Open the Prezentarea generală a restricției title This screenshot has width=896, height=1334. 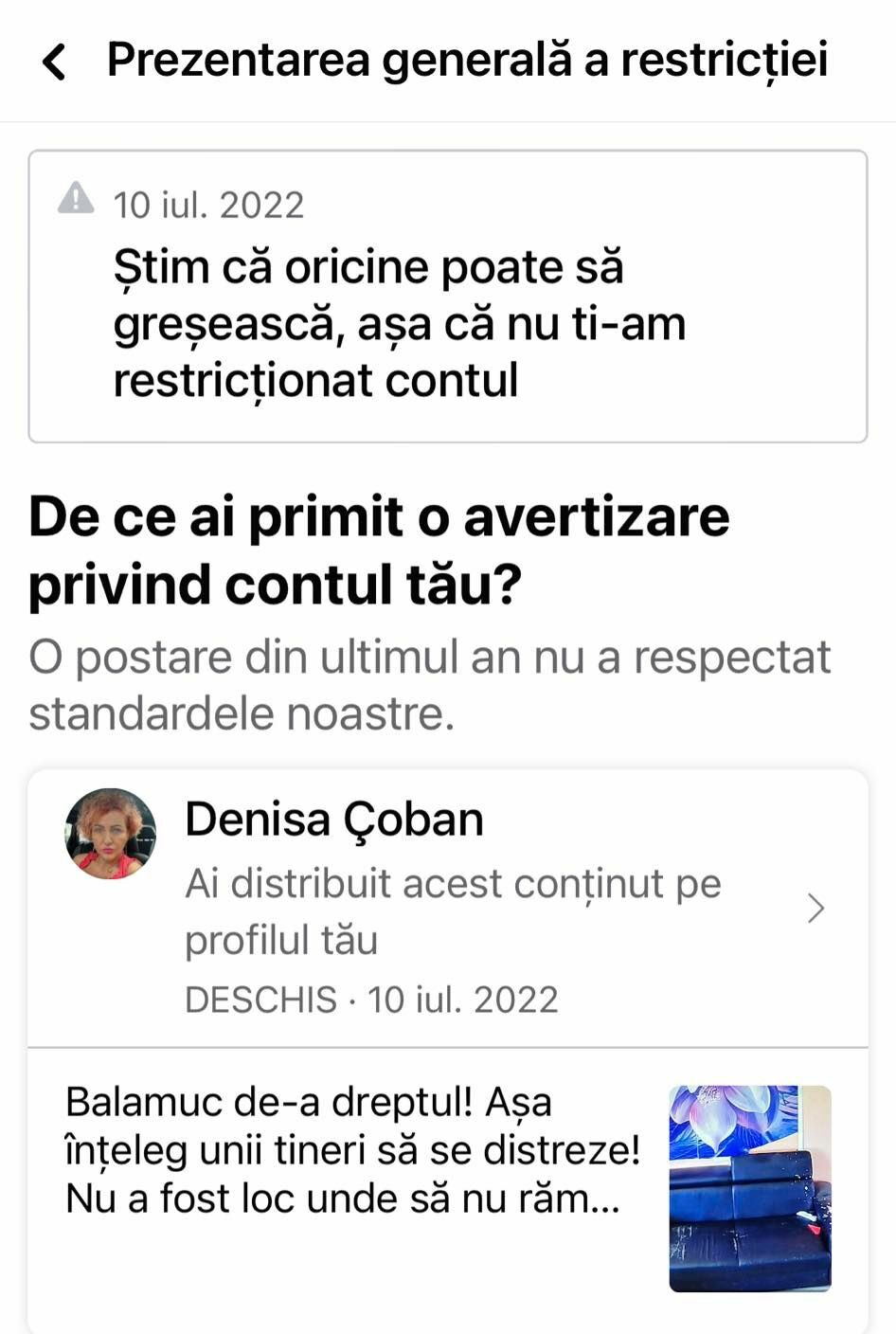[468, 61]
